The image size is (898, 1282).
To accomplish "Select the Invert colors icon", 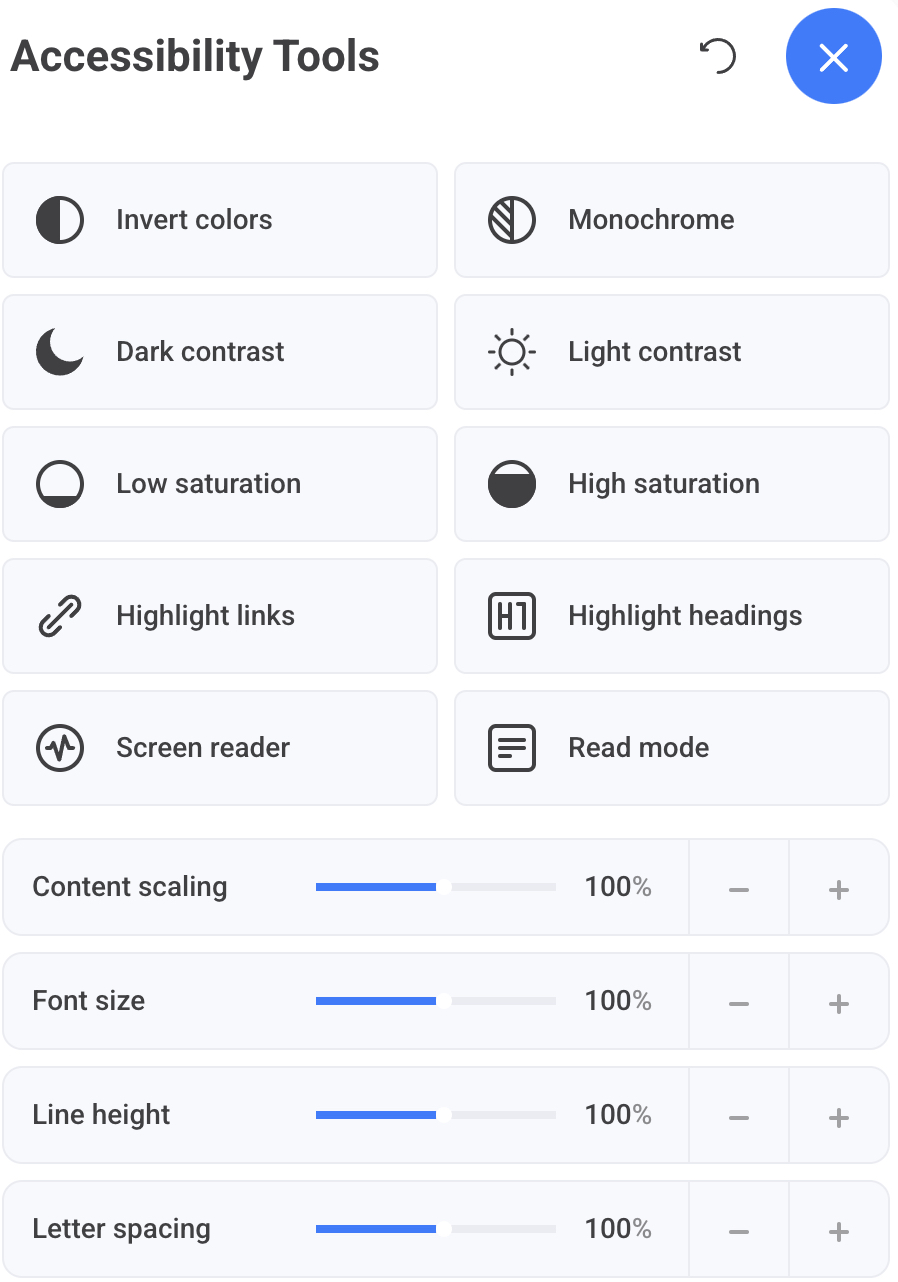I will coord(60,220).
